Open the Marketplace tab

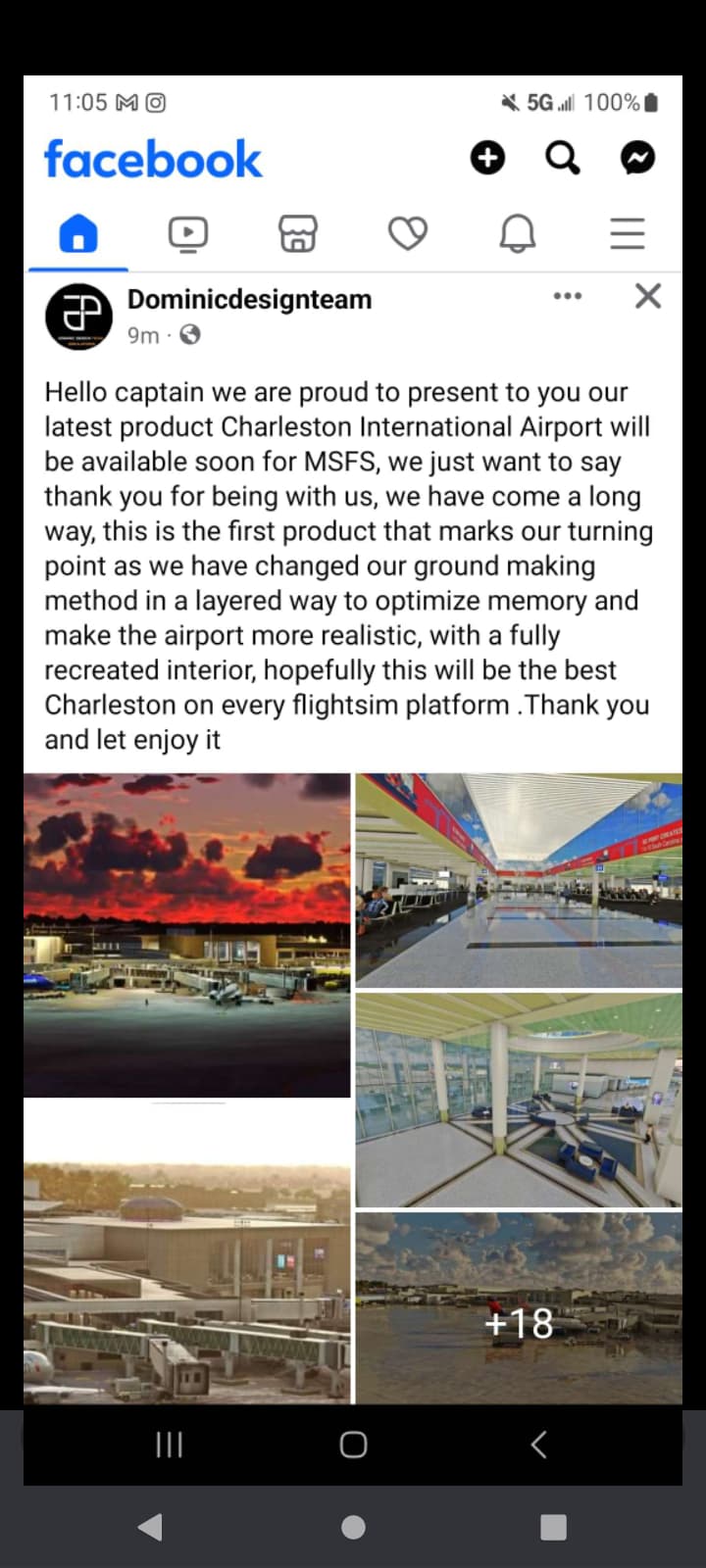(x=298, y=234)
